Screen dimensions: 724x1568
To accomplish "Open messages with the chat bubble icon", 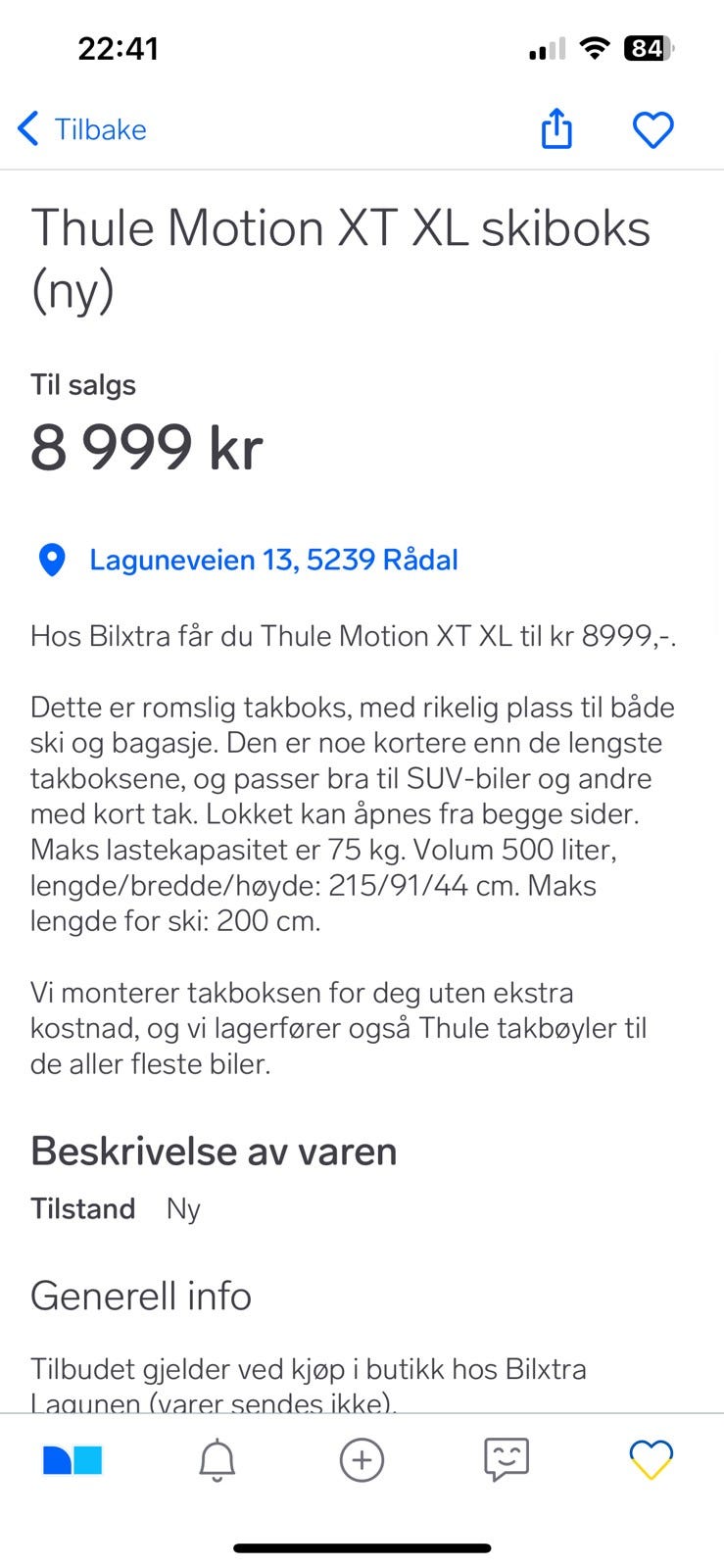I will [x=507, y=1459].
